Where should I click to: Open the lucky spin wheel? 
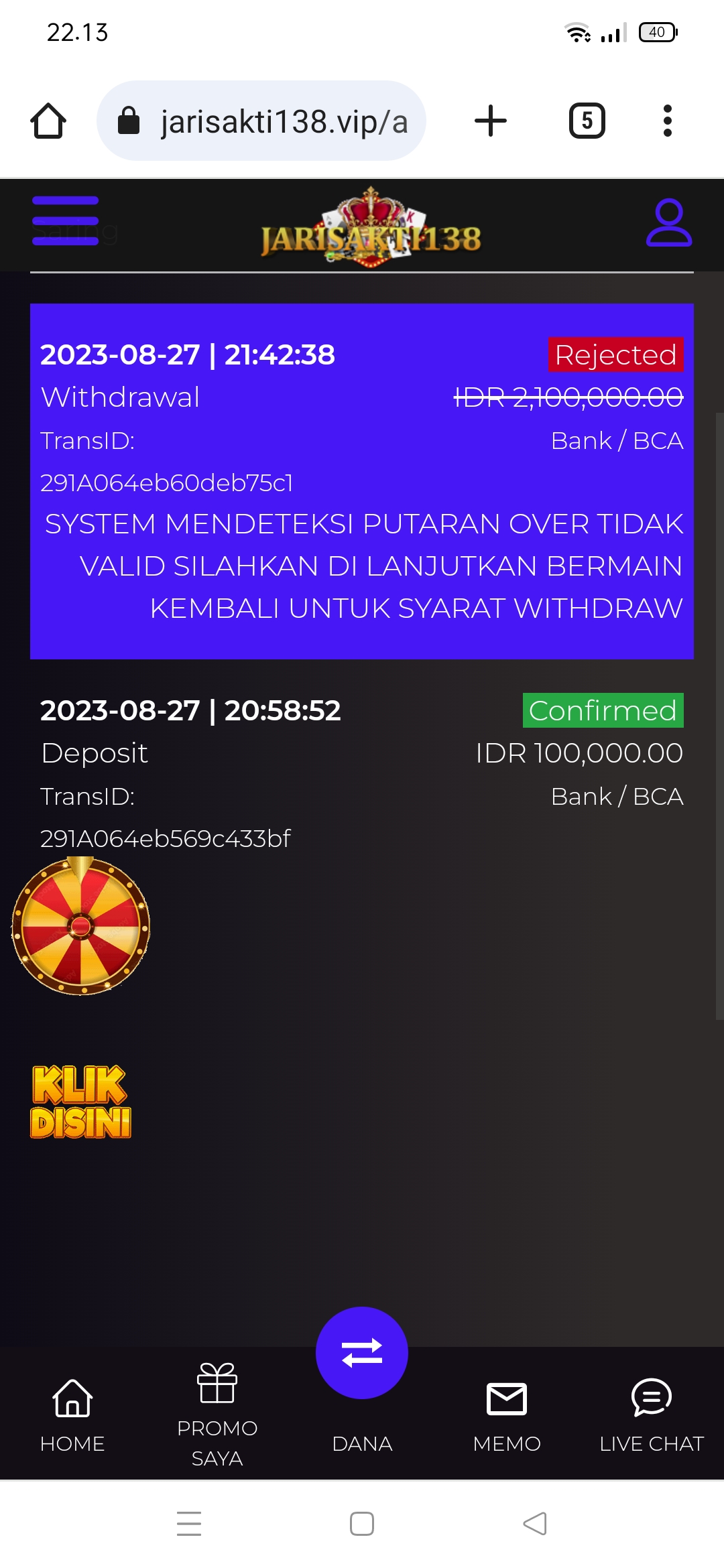(81, 927)
